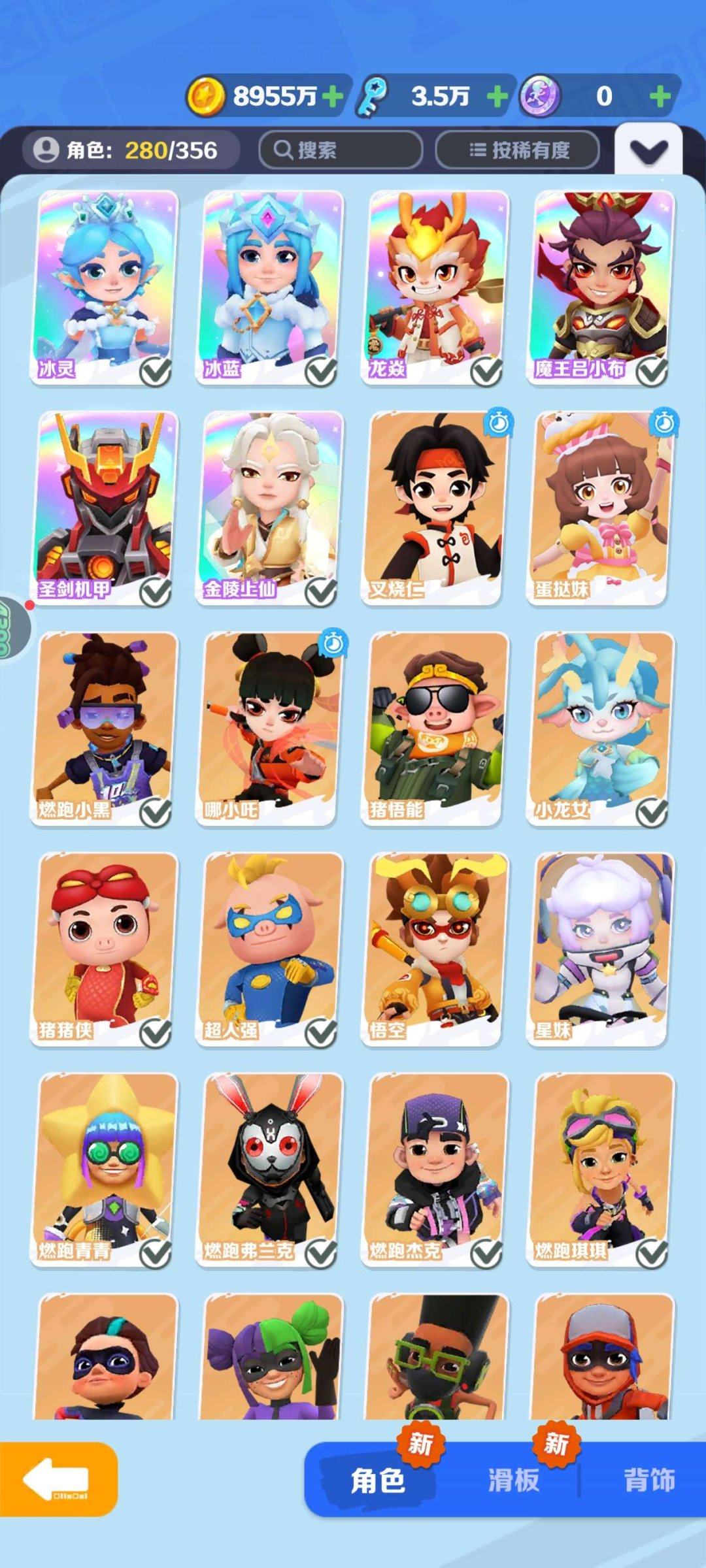Viewport: 706px width, 1568px height.
Task: Switch to the 滑板 tab
Action: 514,1480
